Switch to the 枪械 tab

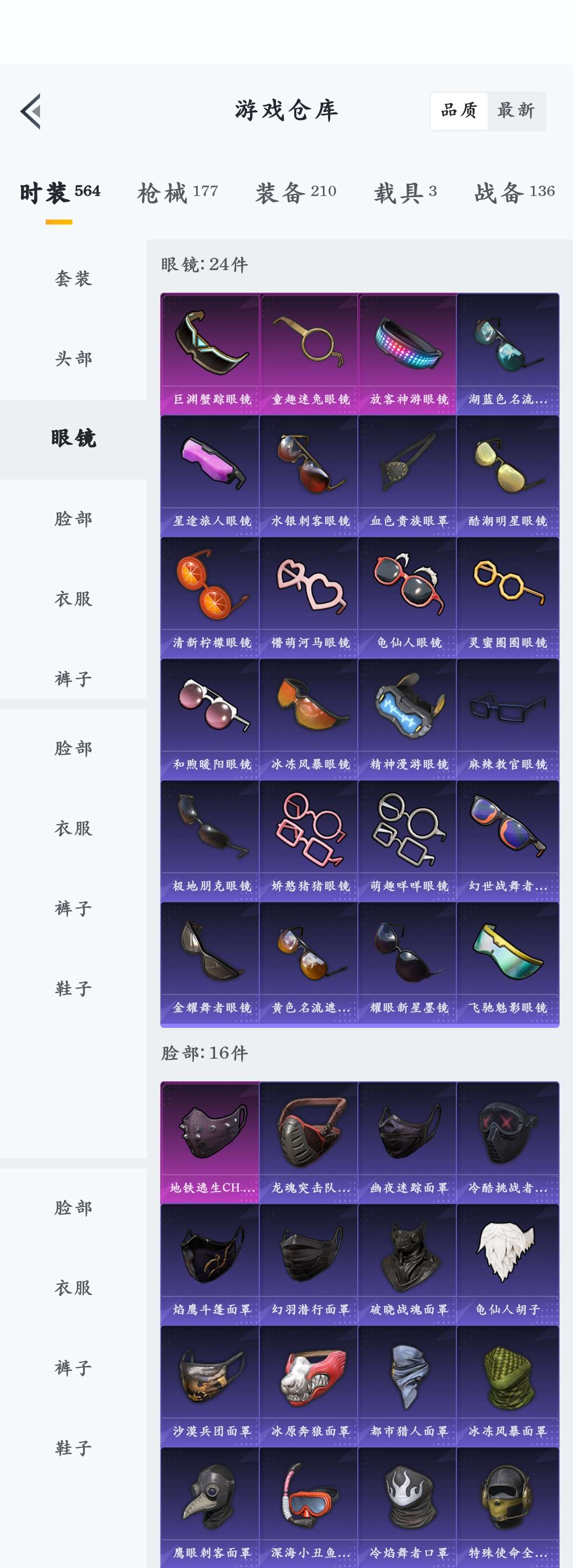click(x=177, y=193)
